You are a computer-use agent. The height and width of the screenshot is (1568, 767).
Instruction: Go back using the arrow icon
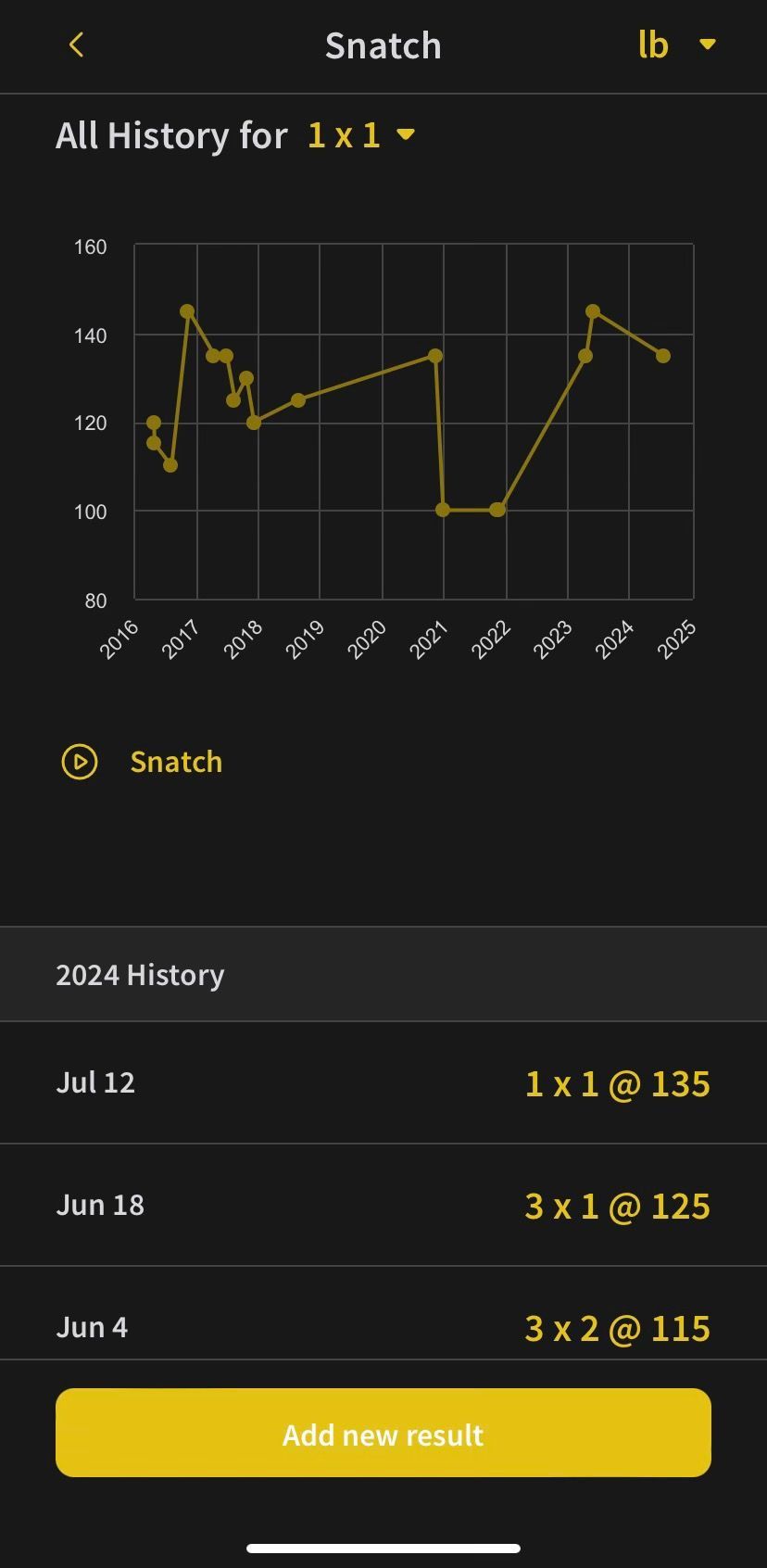click(77, 44)
